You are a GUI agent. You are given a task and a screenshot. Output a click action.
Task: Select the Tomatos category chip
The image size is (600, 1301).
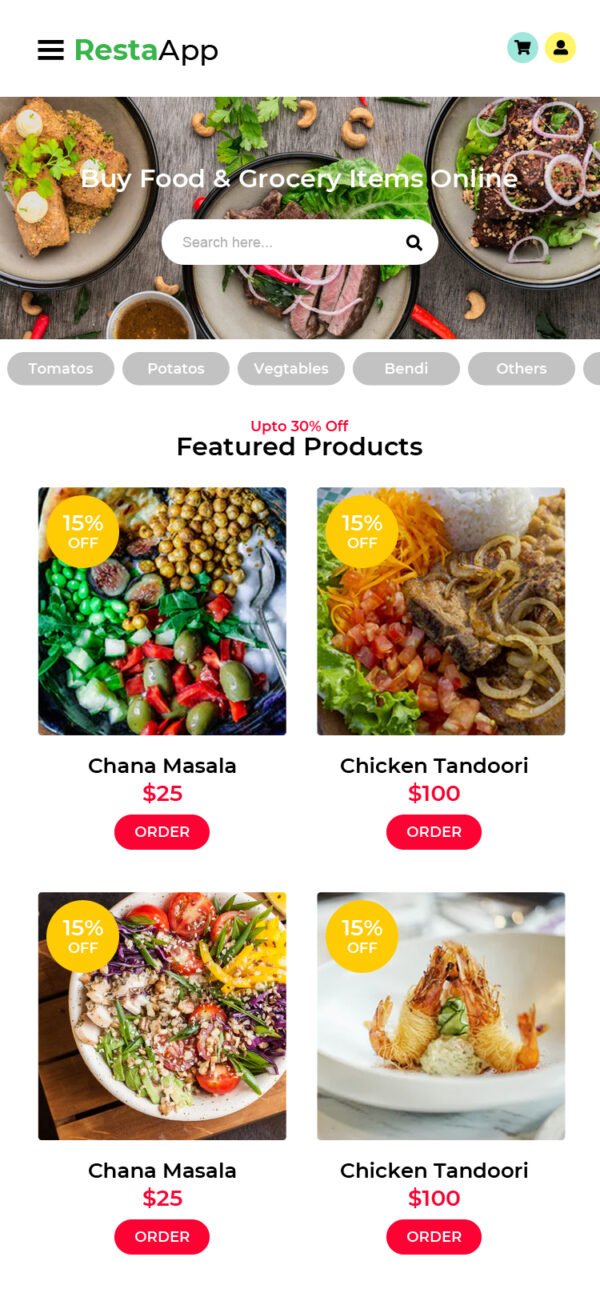point(60,369)
